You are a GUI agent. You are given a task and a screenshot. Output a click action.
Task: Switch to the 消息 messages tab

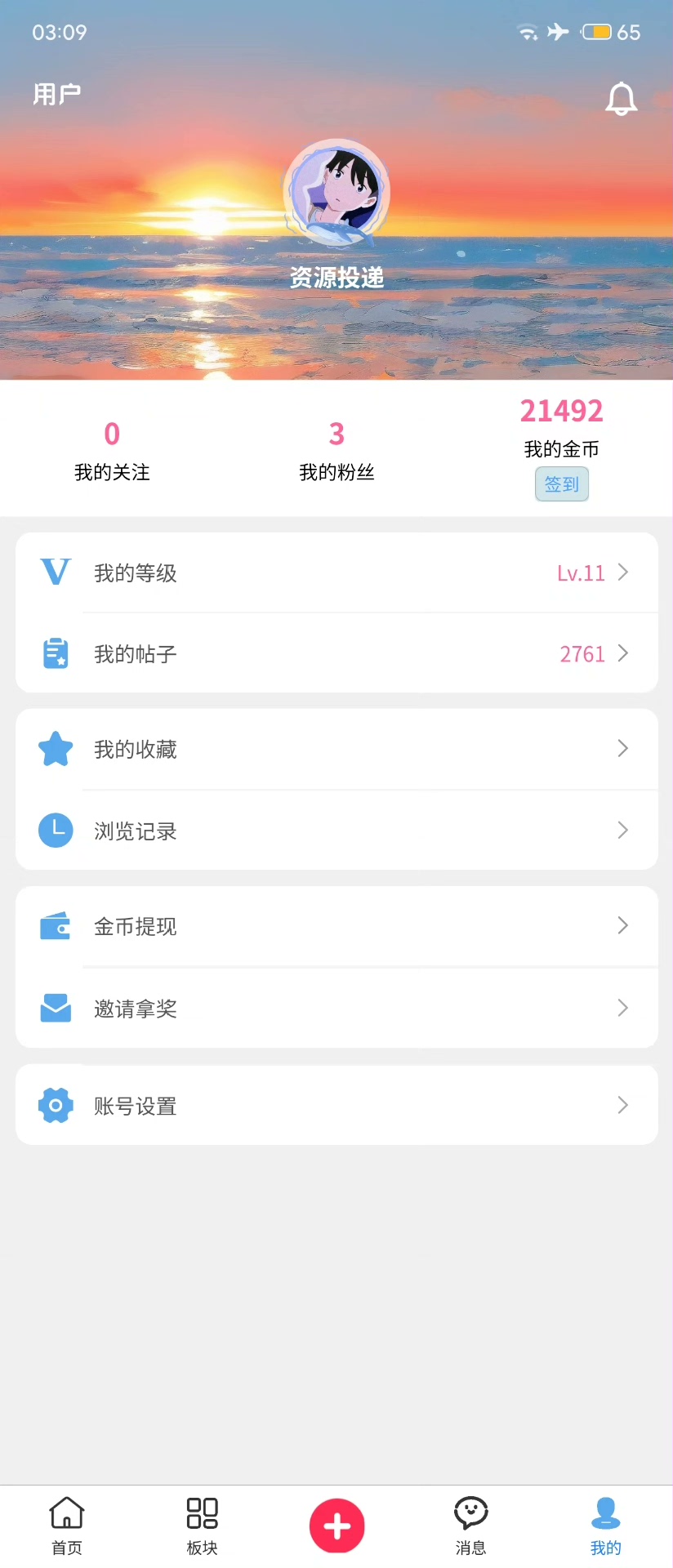(x=471, y=1525)
